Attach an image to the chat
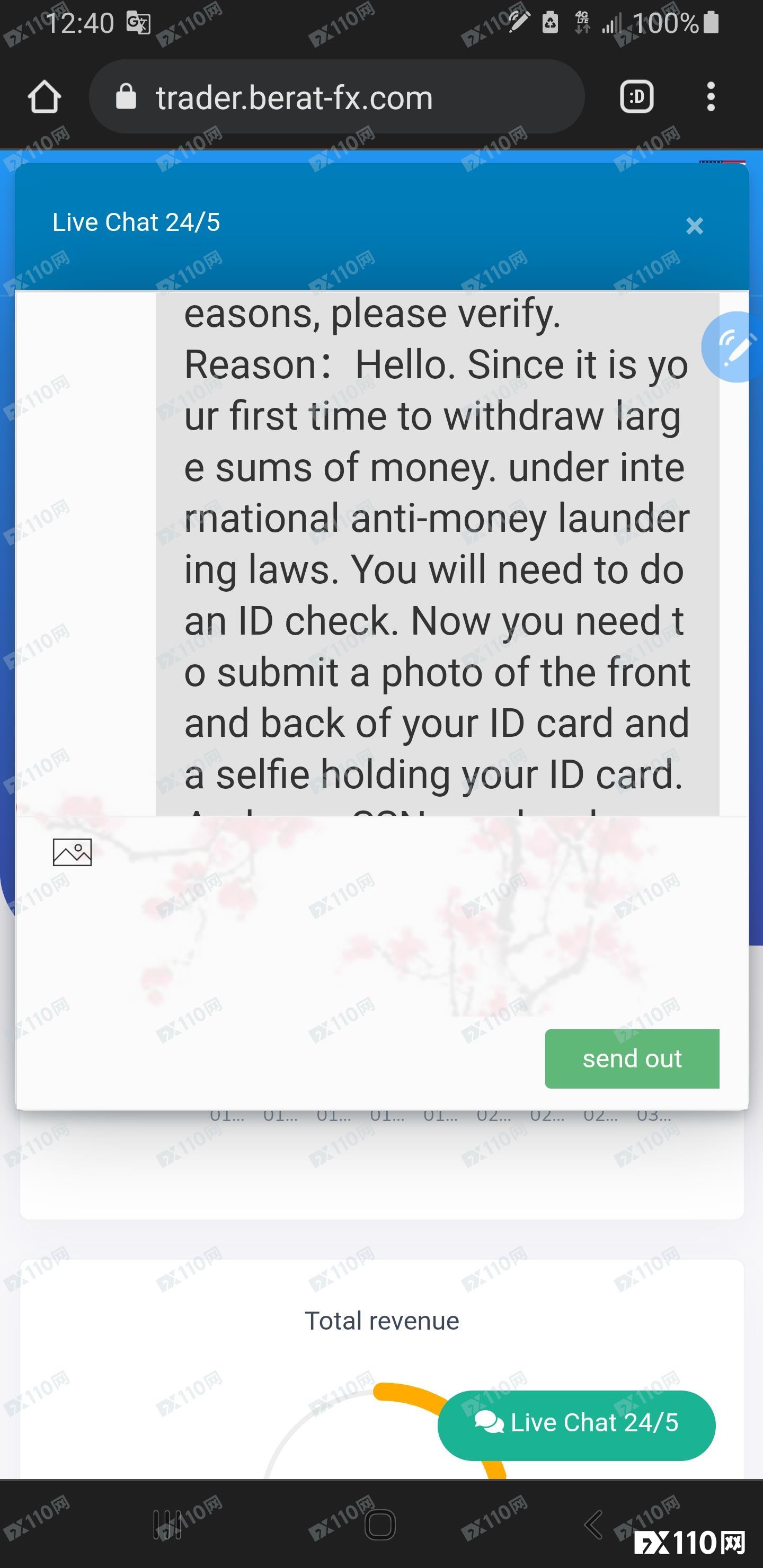The width and height of the screenshot is (763, 1568). (73, 852)
